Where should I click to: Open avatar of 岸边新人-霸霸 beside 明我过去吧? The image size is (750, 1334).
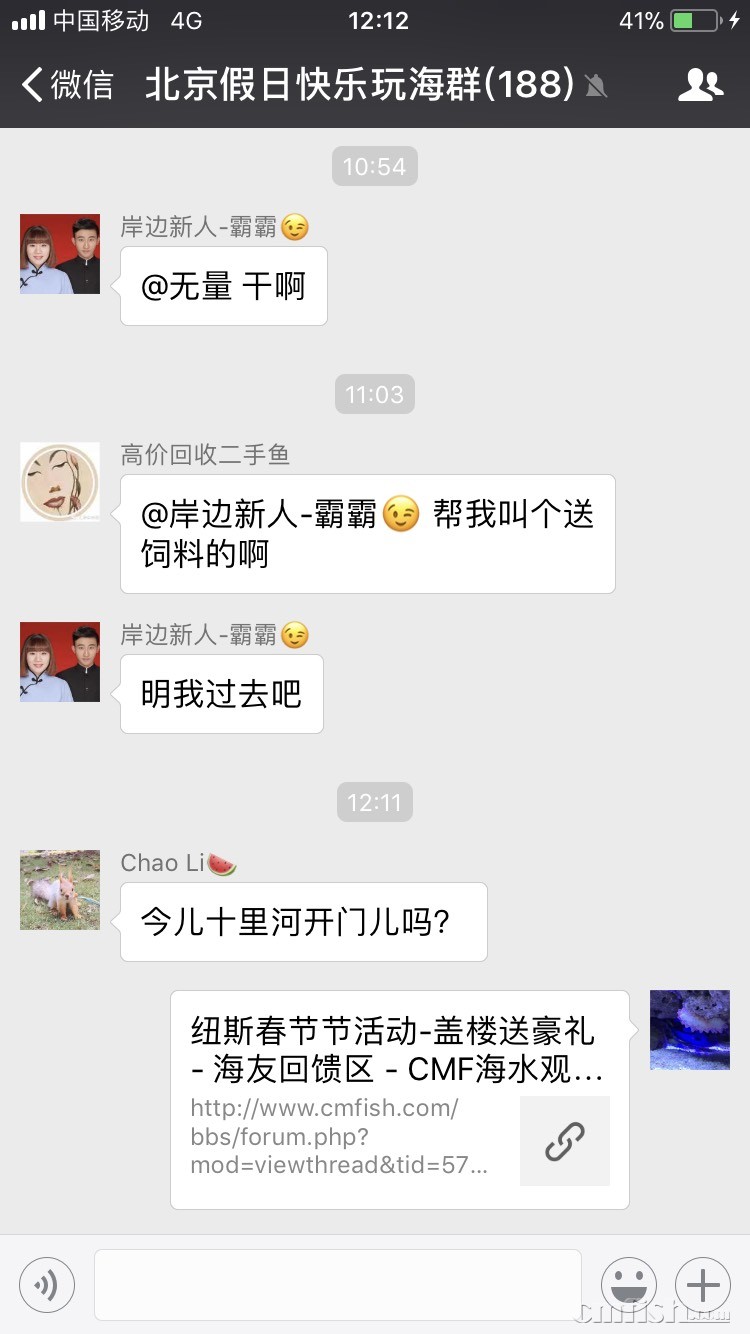click(x=60, y=662)
